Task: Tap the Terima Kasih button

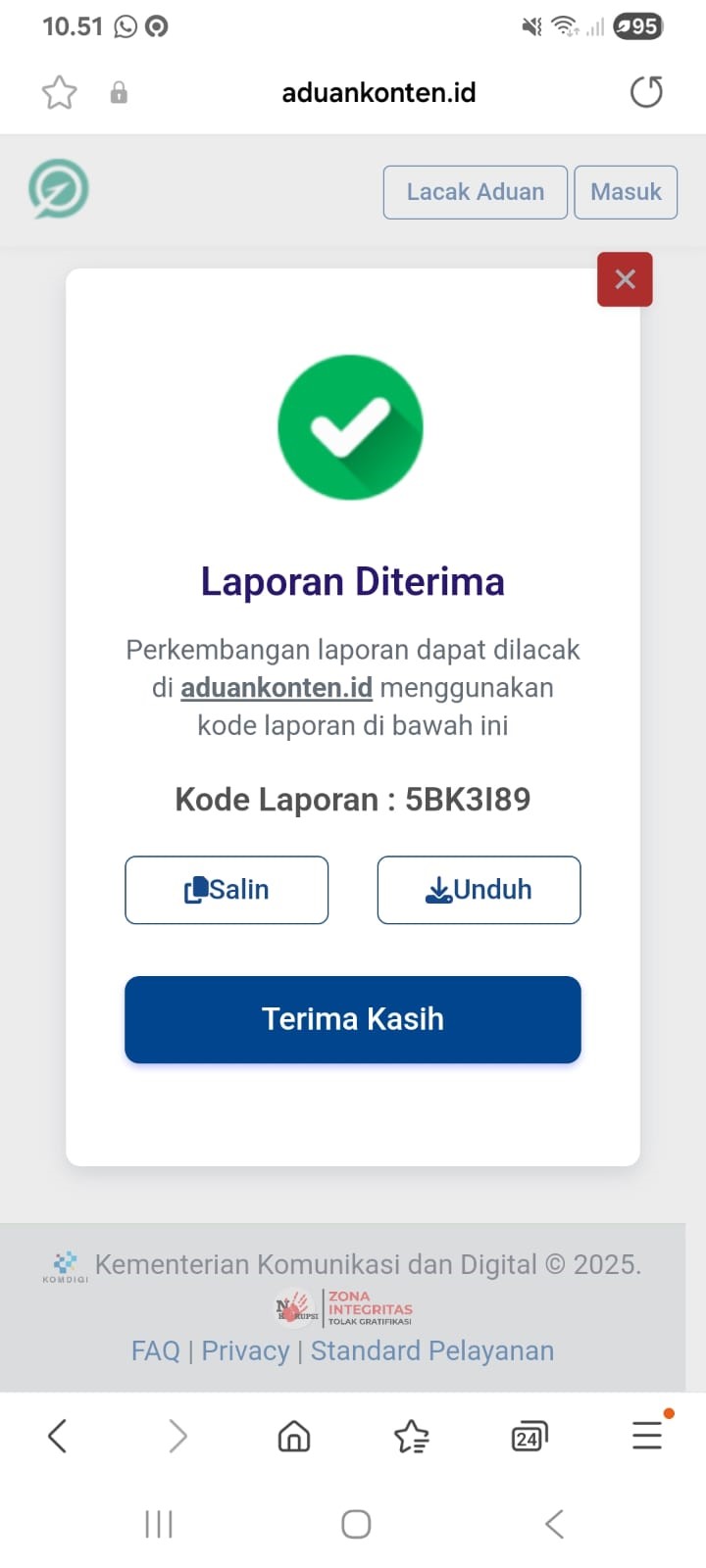Action: pyautogui.click(x=353, y=1019)
